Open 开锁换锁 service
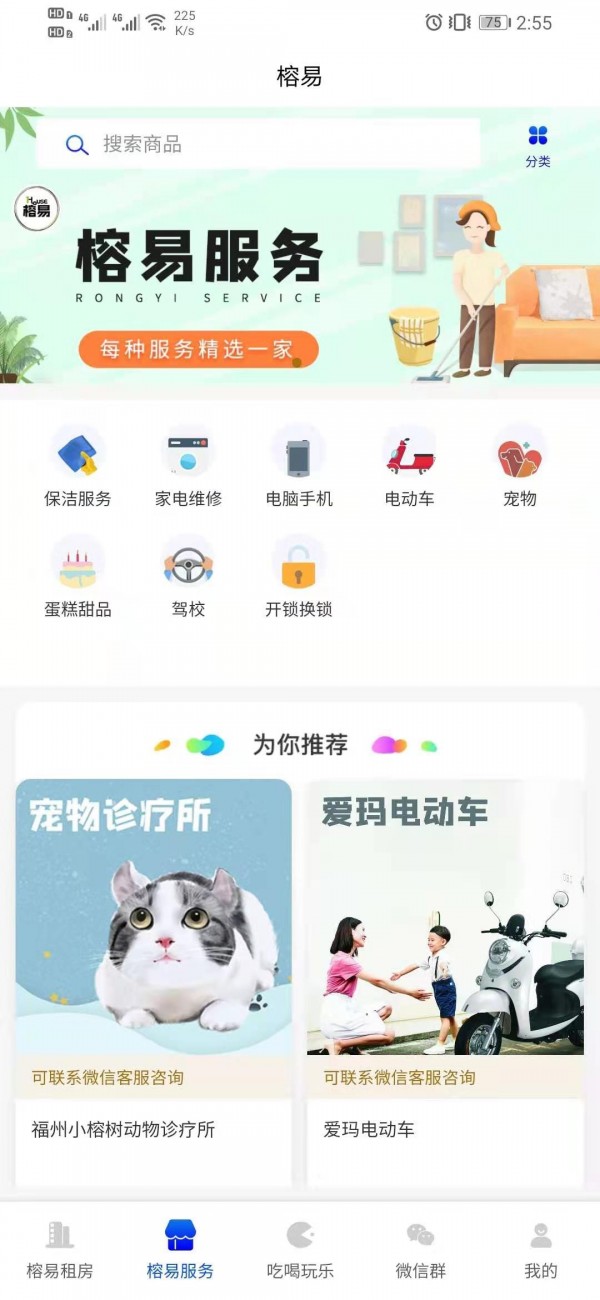Image resolution: width=600 pixels, height=1300 pixels. (299, 577)
